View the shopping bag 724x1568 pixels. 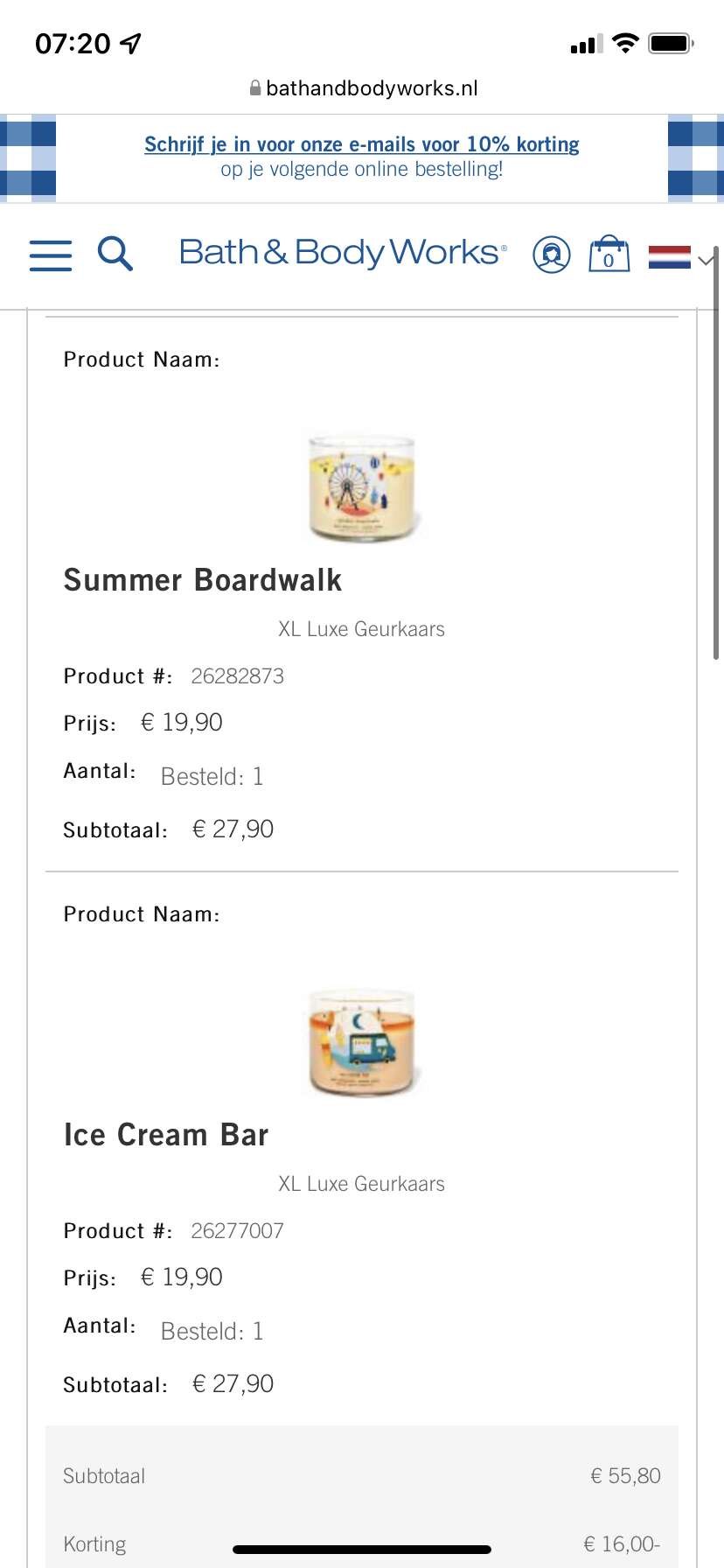609,254
